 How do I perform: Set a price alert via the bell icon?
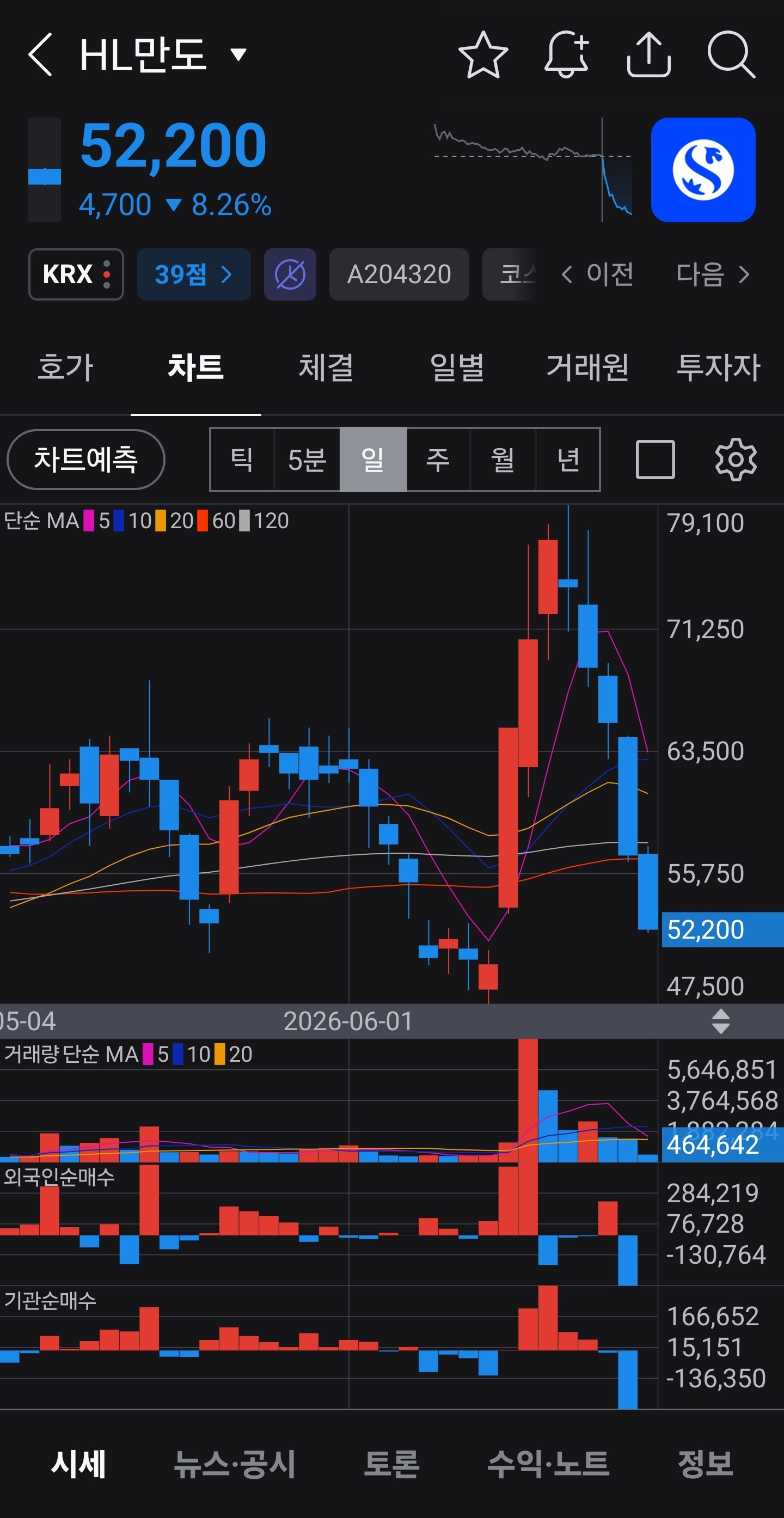pyautogui.click(x=566, y=55)
